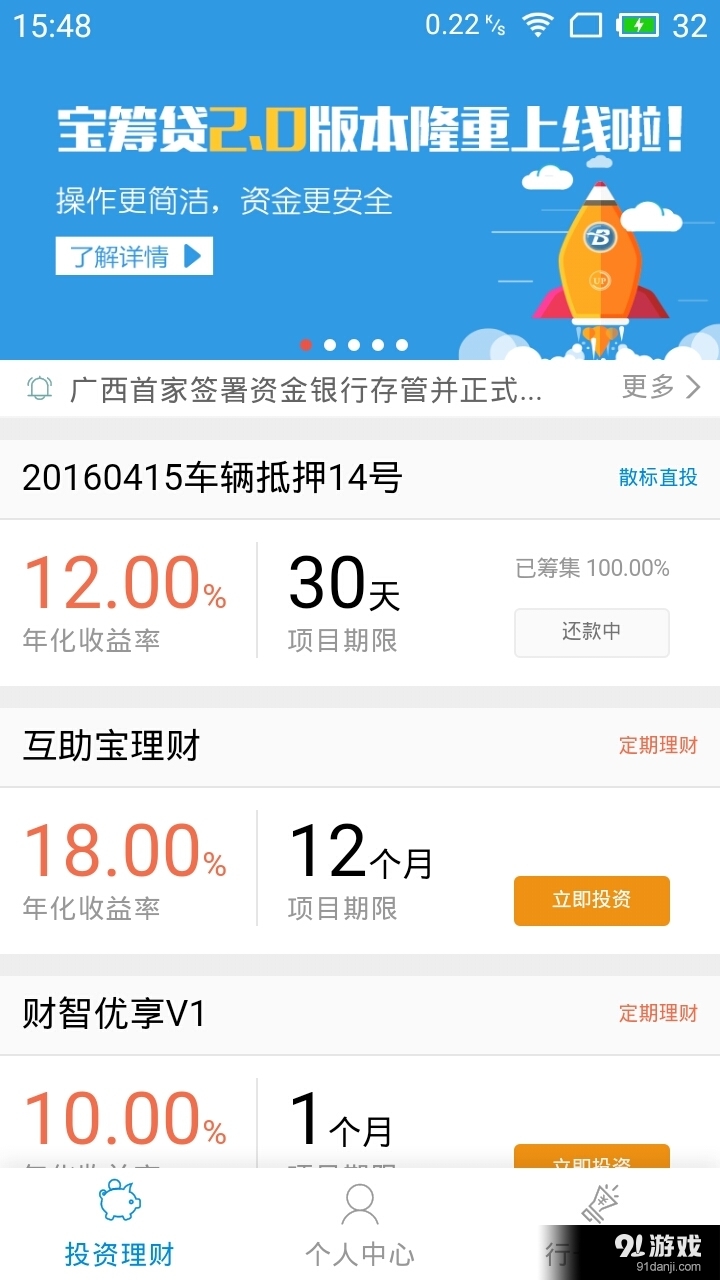This screenshot has width=720, height=1280.
Task: Click 立即投资 for 互助宝理财
Action: tap(591, 900)
